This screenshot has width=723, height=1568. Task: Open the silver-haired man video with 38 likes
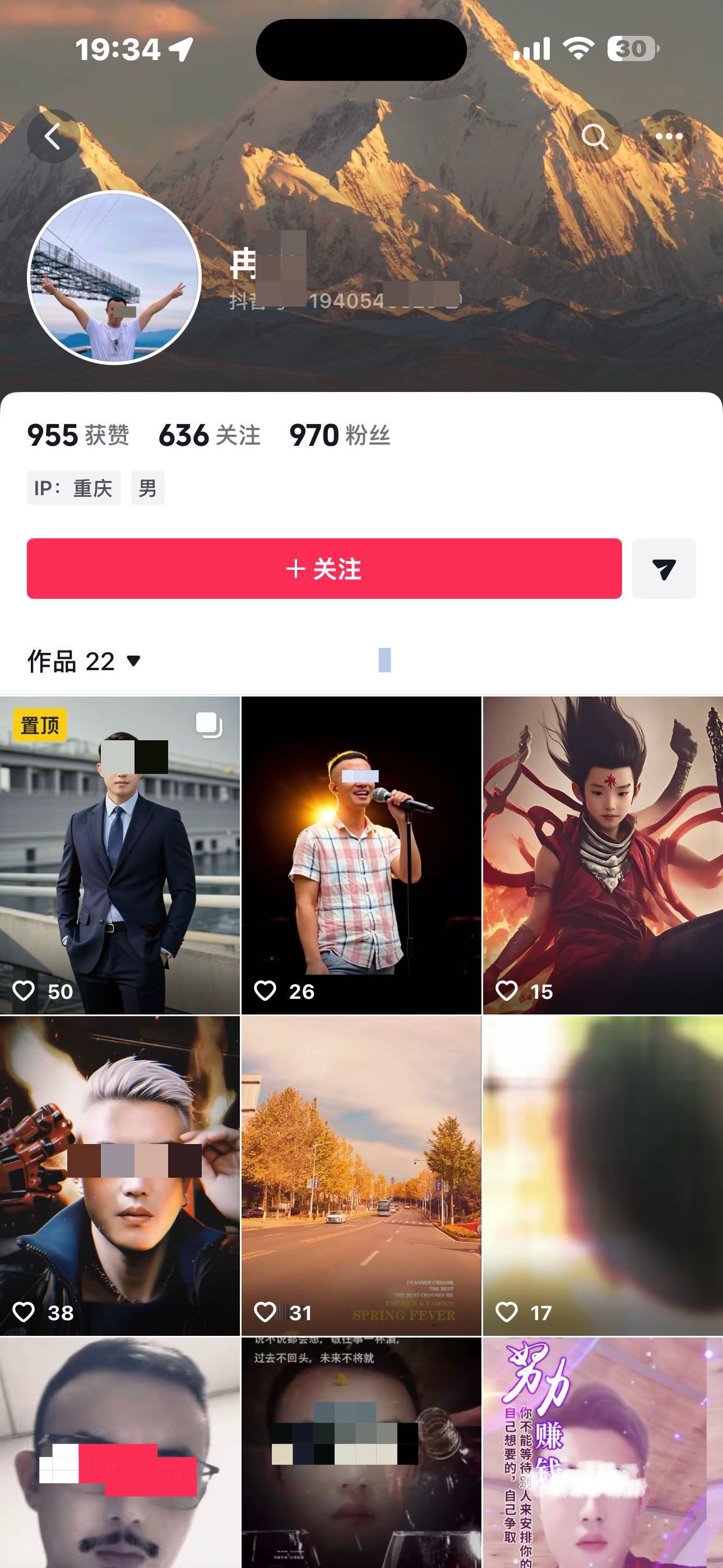pyautogui.click(x=120, y=1175)
